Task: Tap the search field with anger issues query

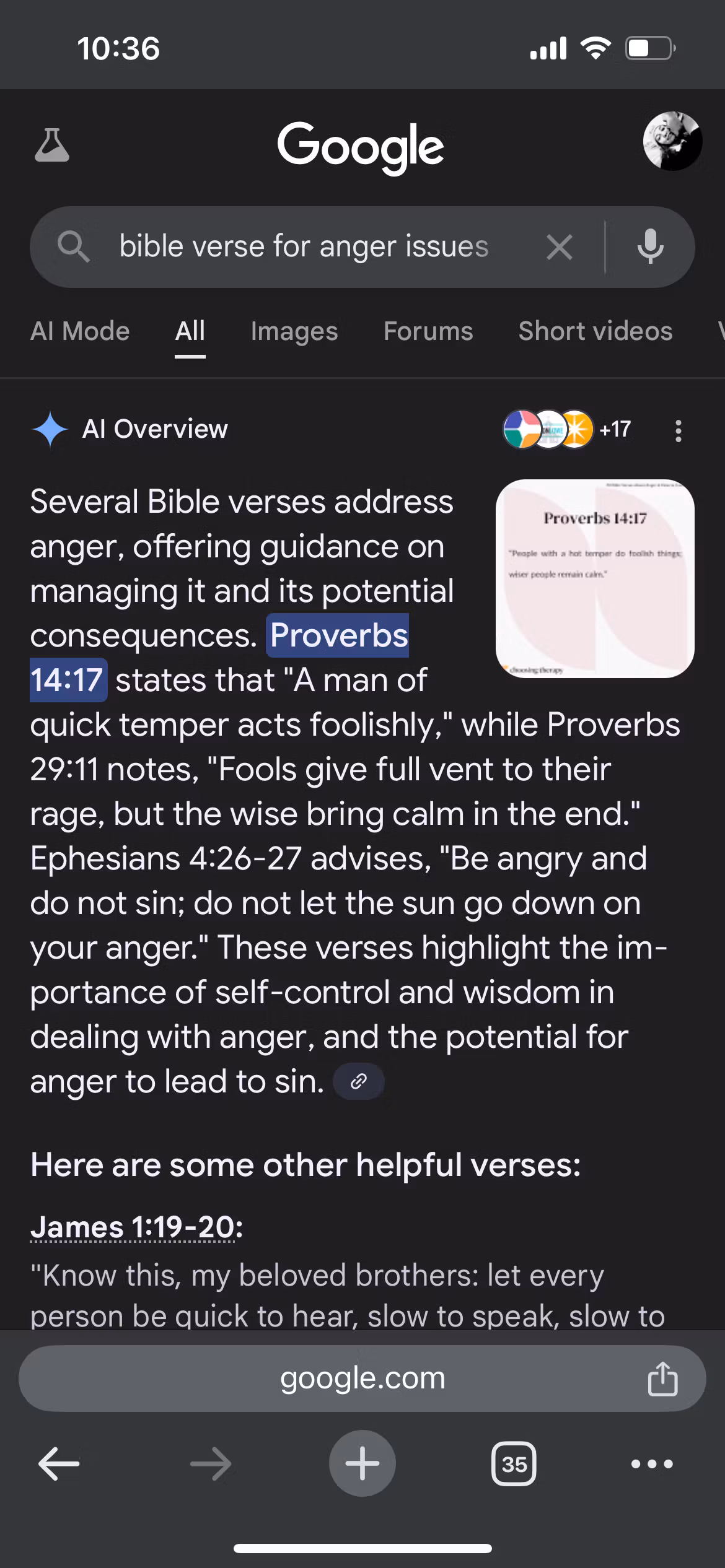Action: 304,246
